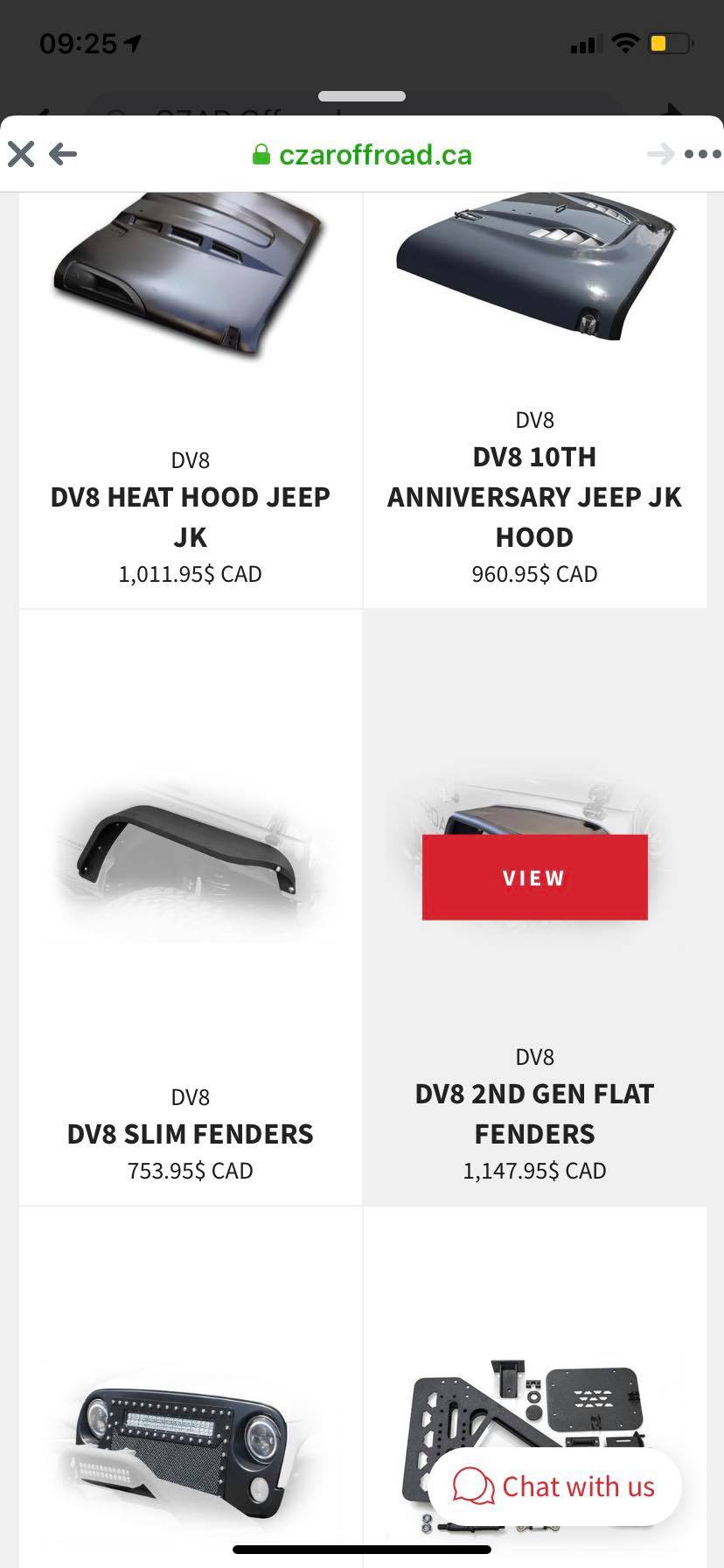Go forward to the next page

tap(661, 155)
